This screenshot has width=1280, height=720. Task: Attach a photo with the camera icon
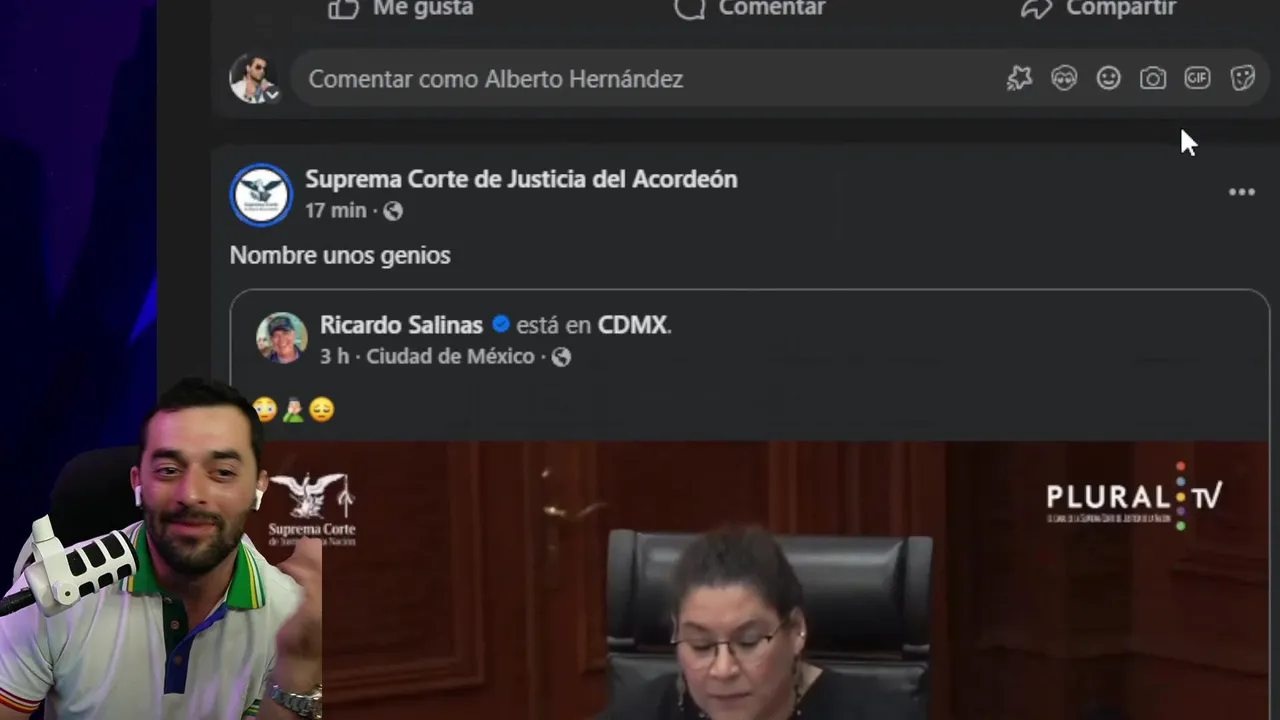(1153, 78)
